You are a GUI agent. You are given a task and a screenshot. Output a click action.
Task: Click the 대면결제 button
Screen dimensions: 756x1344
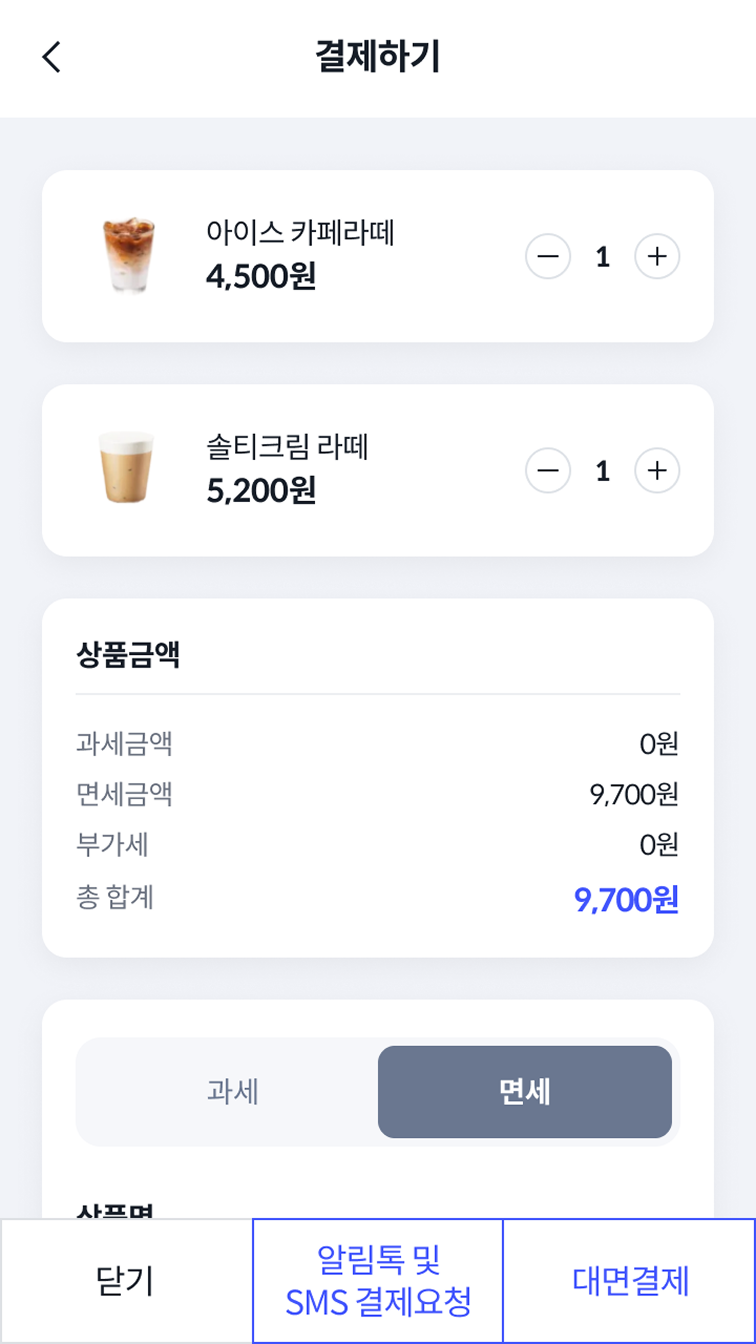coord(629,1280)
